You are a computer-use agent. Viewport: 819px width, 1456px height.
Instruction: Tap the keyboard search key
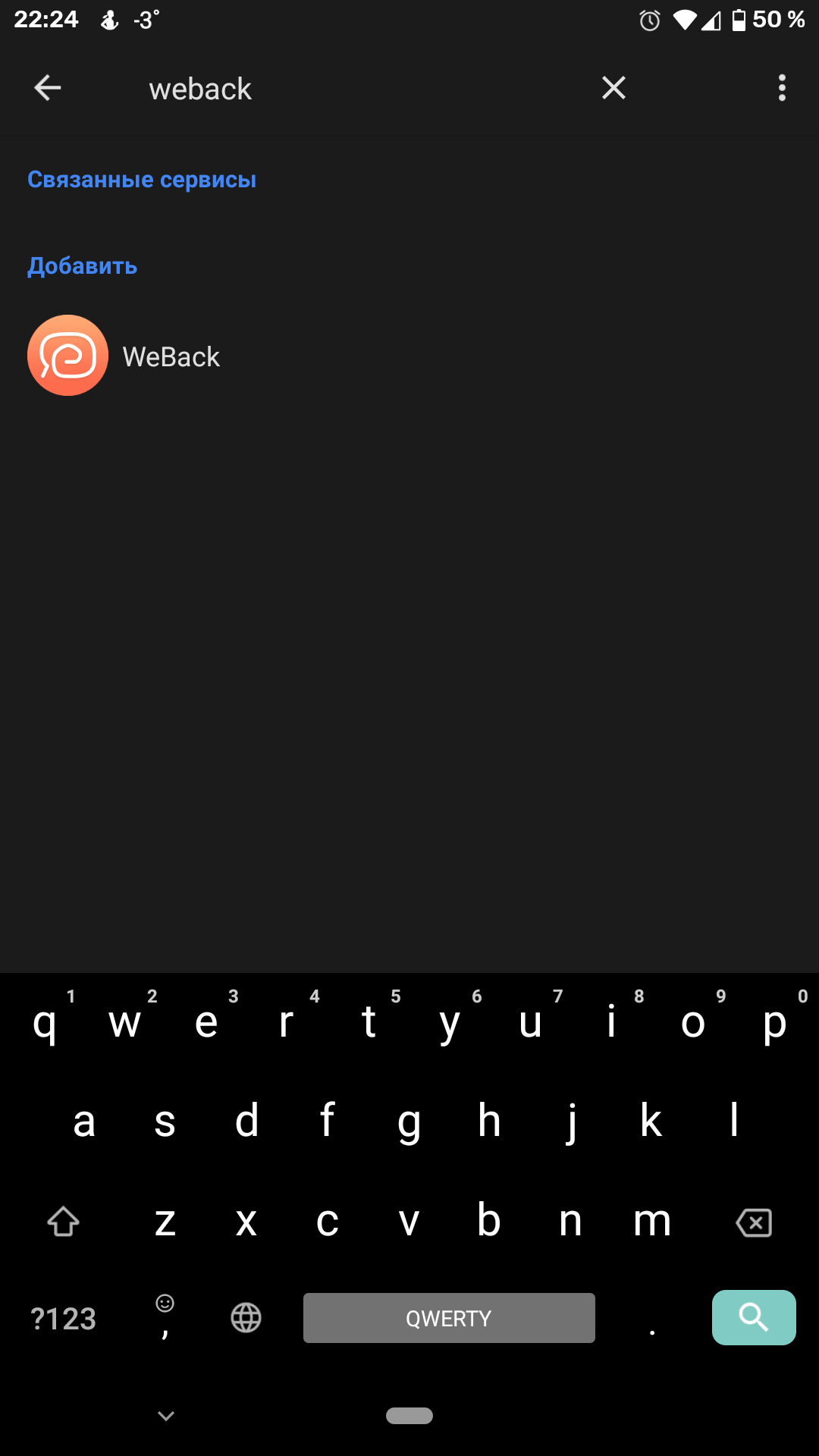pyautogui.click(x=754, y=1318)
